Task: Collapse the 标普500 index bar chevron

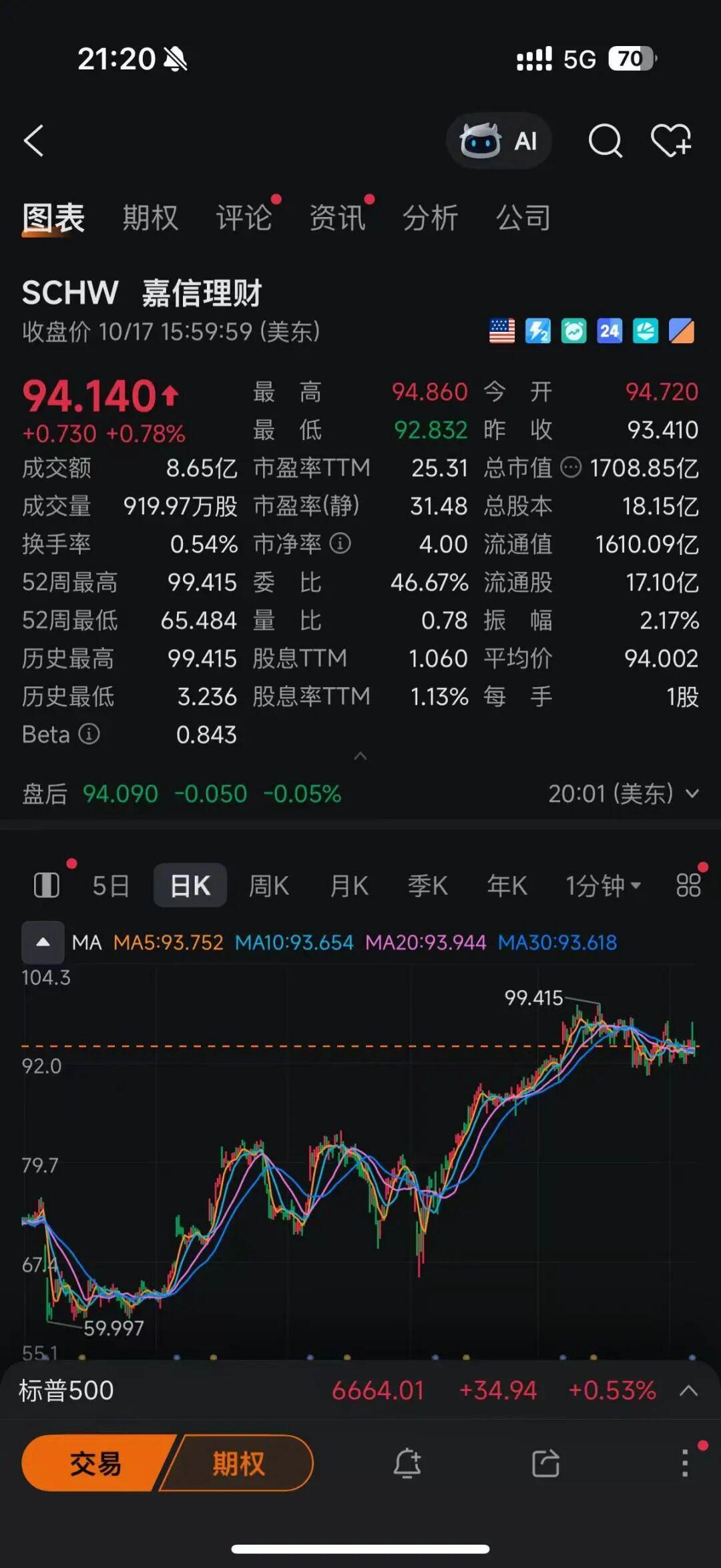Action: 686,1390
